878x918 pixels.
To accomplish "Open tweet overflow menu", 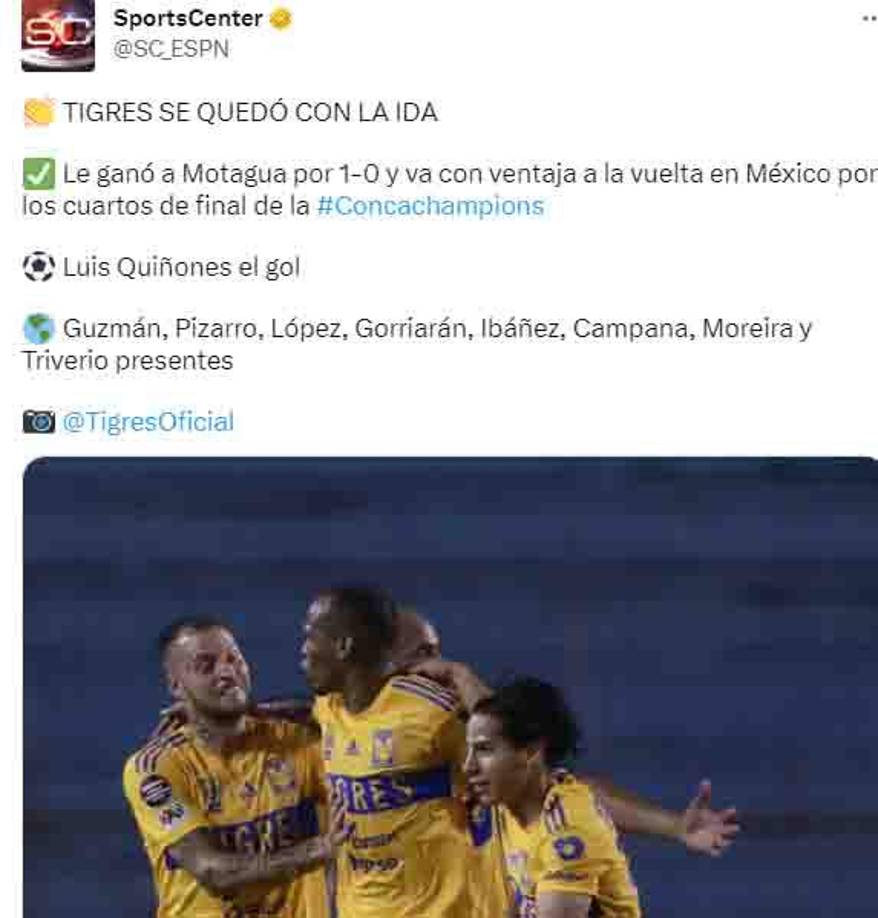I will (868, 19).
